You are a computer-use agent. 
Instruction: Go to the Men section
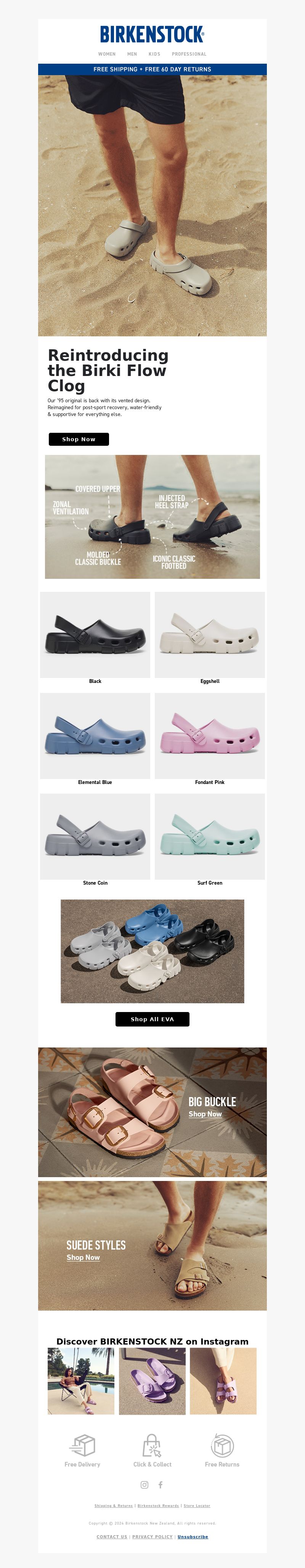tap(132, 54)
